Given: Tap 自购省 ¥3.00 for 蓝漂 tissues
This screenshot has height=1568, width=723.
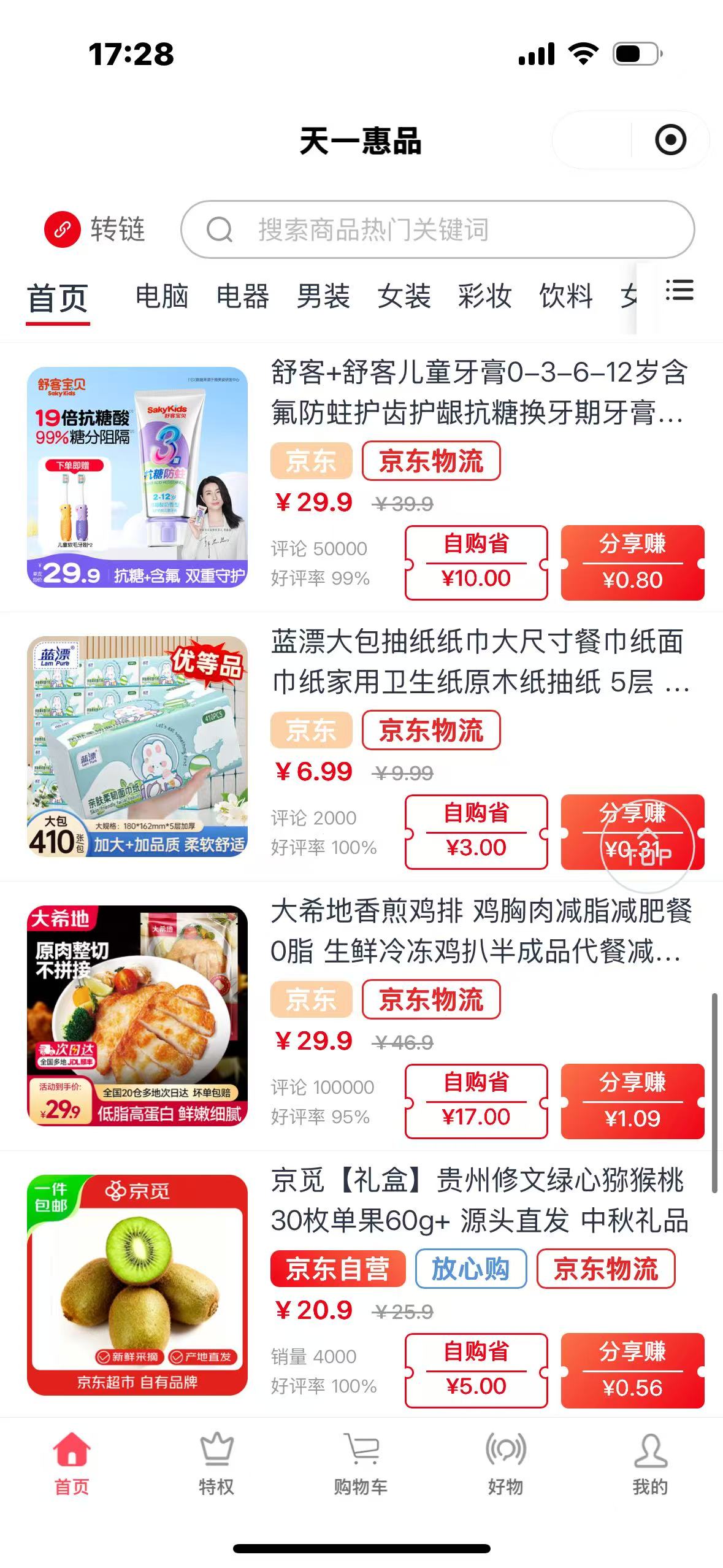Looking at the screenshot, I should pyautogui.click(x=476, y=832).
